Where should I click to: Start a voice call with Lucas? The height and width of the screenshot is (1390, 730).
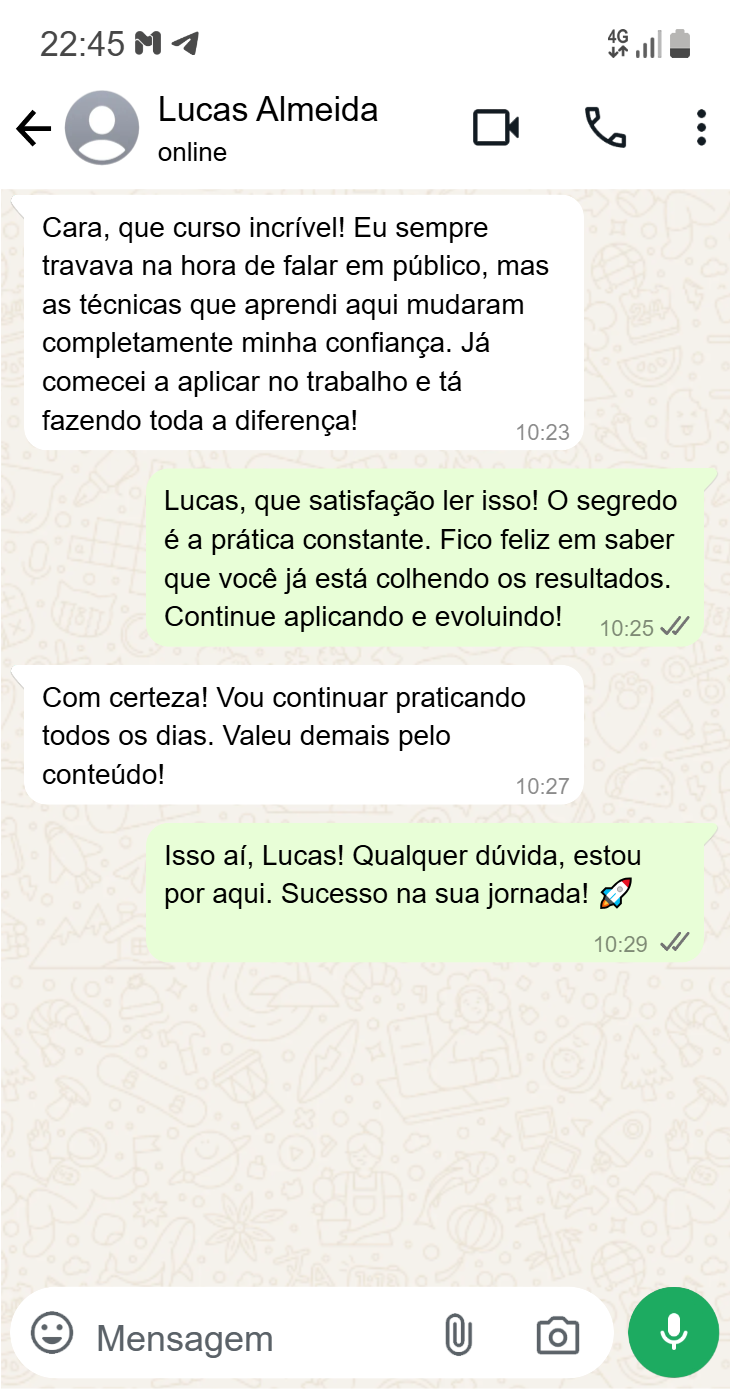[605, 128]
